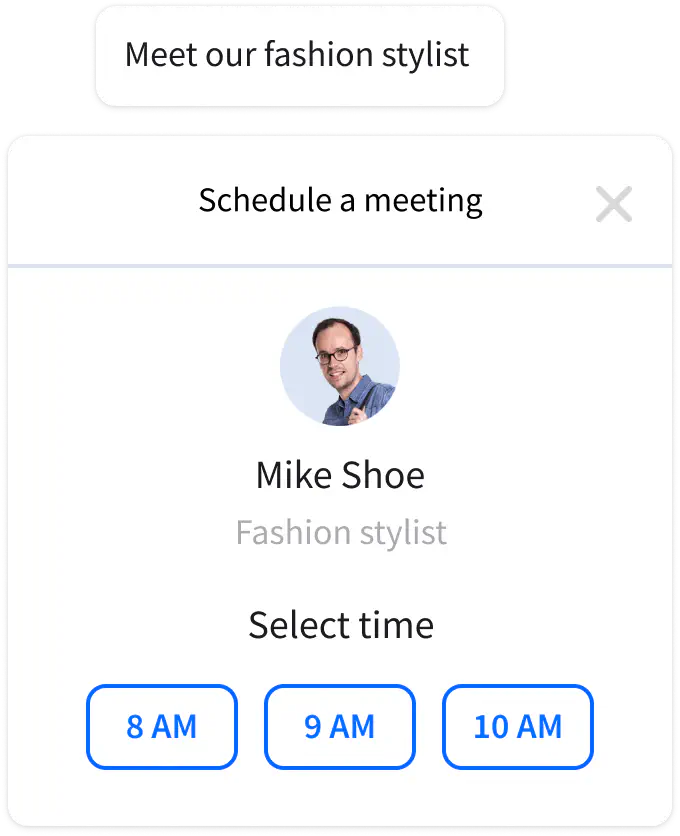Tap Meet our fashion stylist button

[x=298, y=55]
